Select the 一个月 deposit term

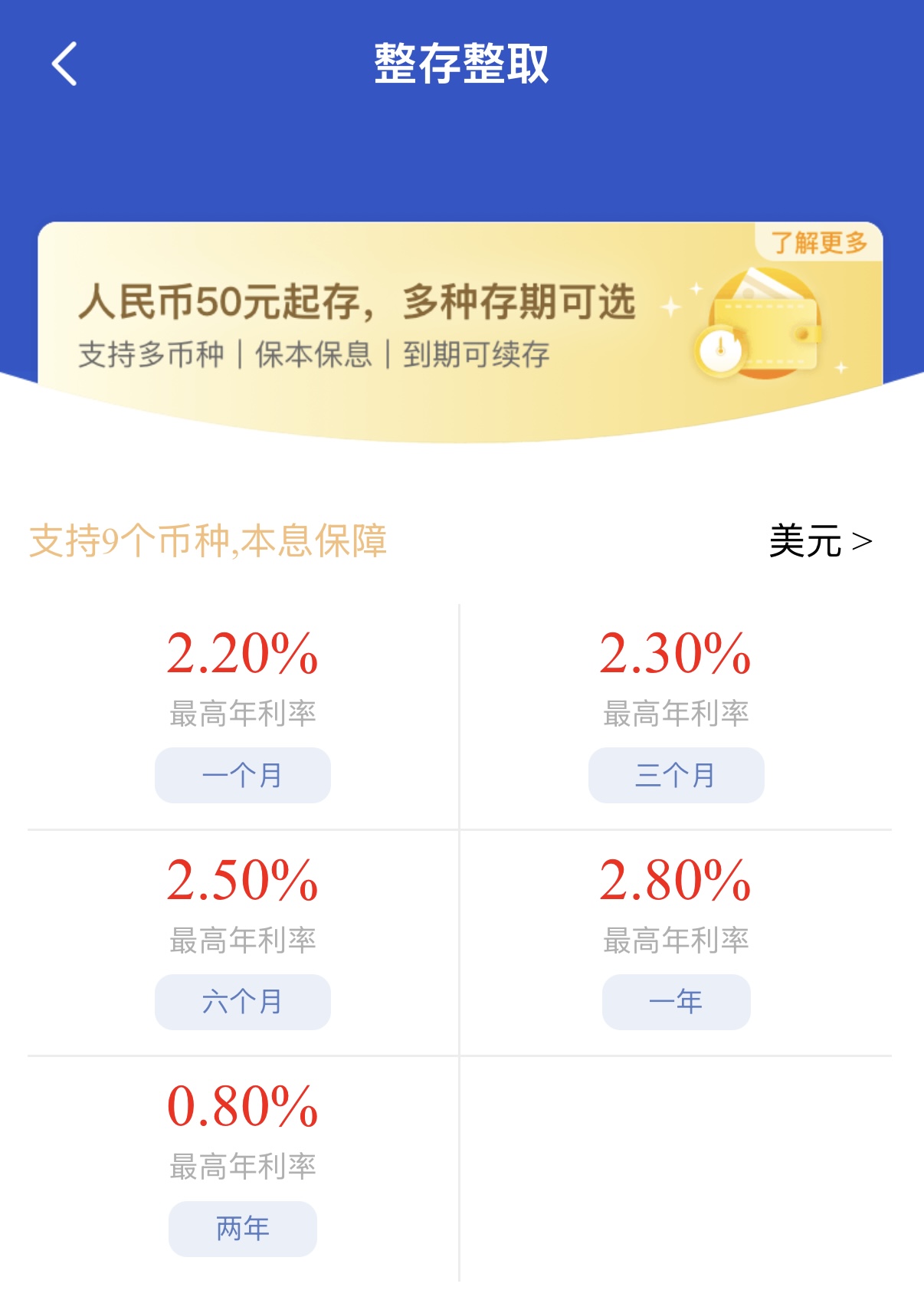(242, 775)
